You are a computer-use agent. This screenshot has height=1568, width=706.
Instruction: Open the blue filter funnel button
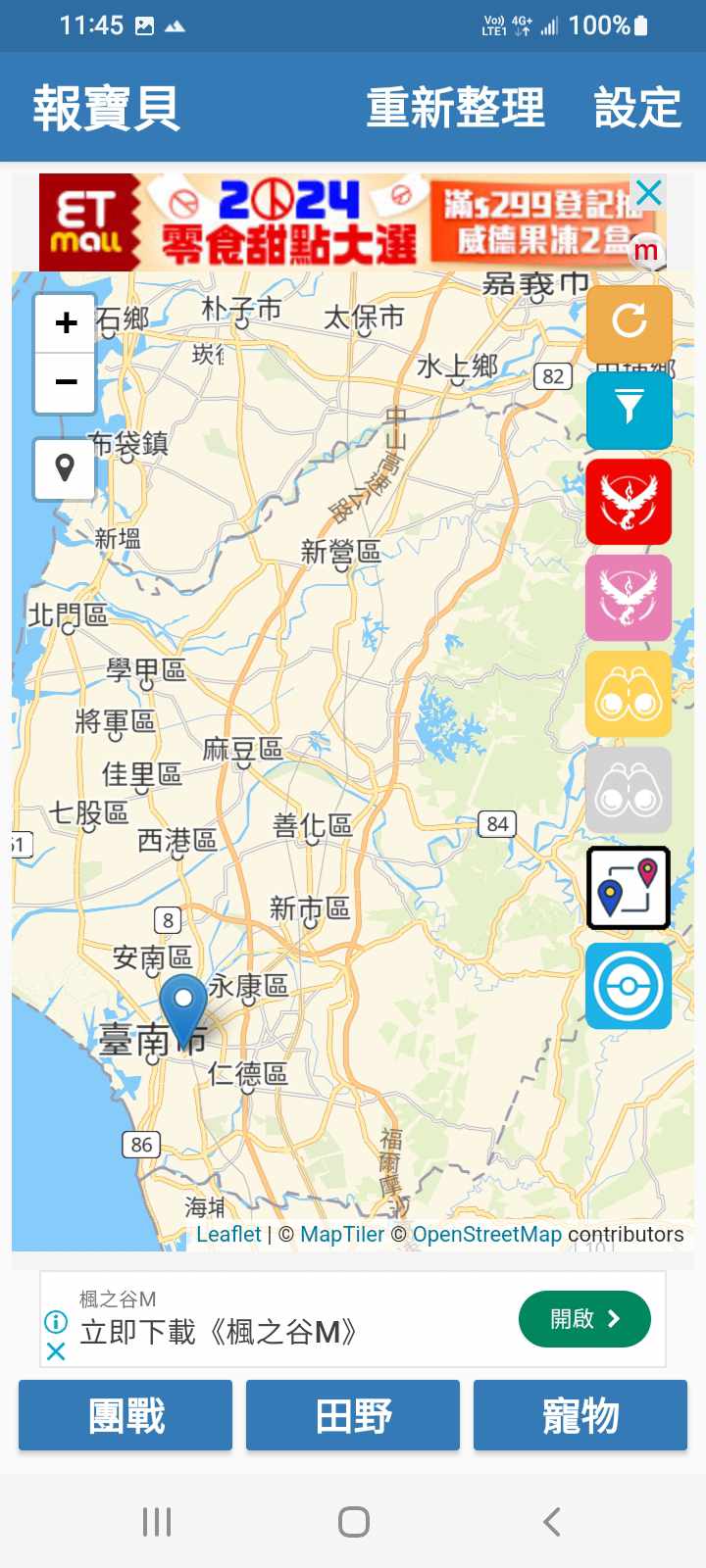coord(629,409)
